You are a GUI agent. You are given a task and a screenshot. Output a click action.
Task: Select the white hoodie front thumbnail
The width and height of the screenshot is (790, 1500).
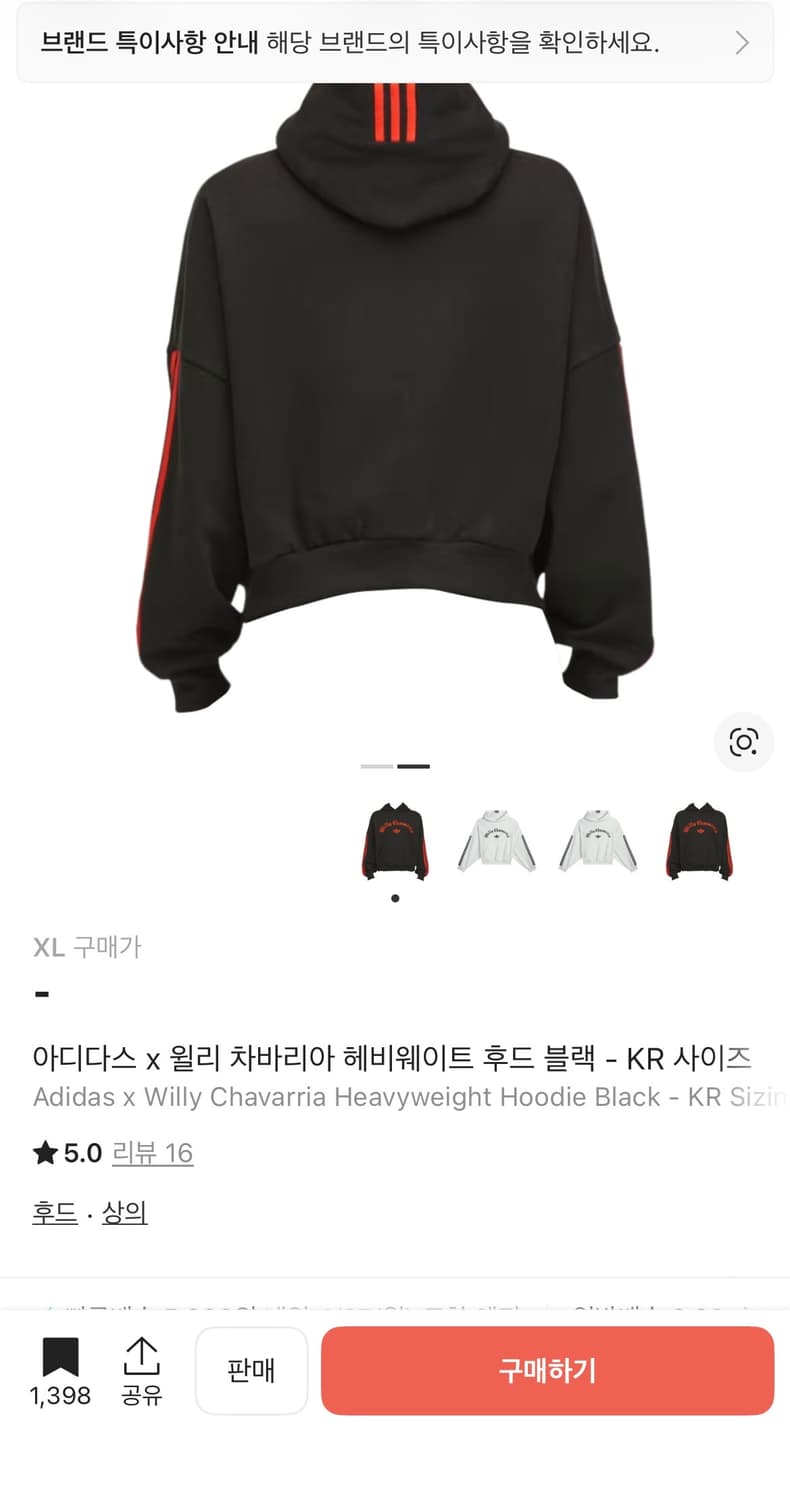pyautogui.click(x=495, y=840)
